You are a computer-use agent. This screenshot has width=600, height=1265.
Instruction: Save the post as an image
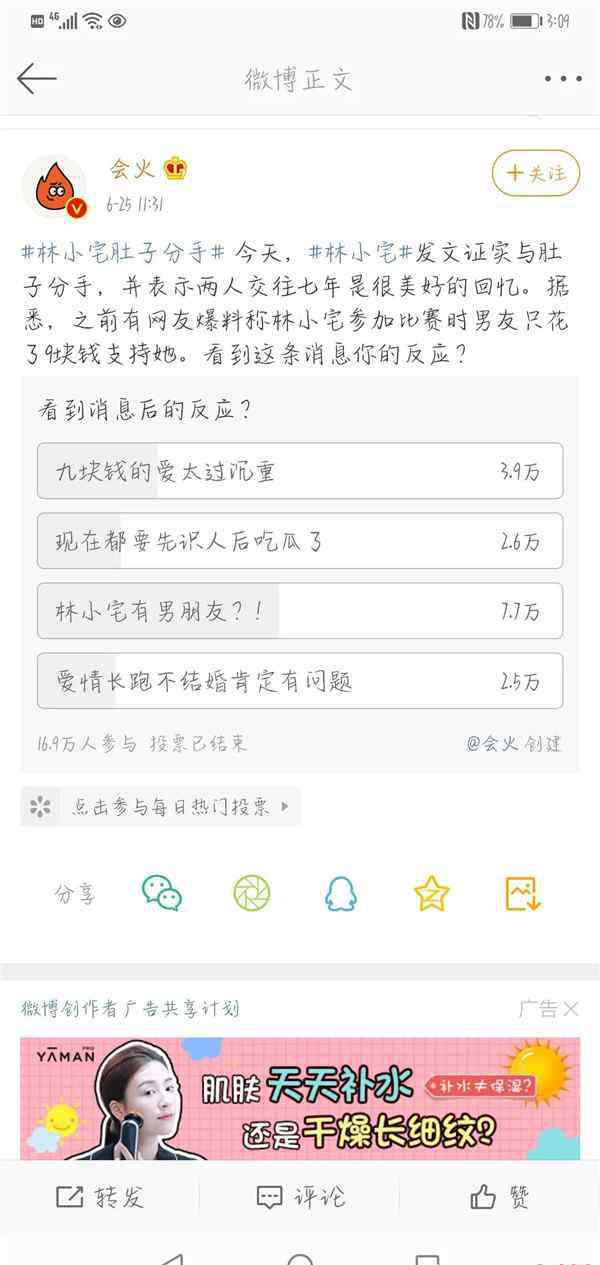pos(522,892)
